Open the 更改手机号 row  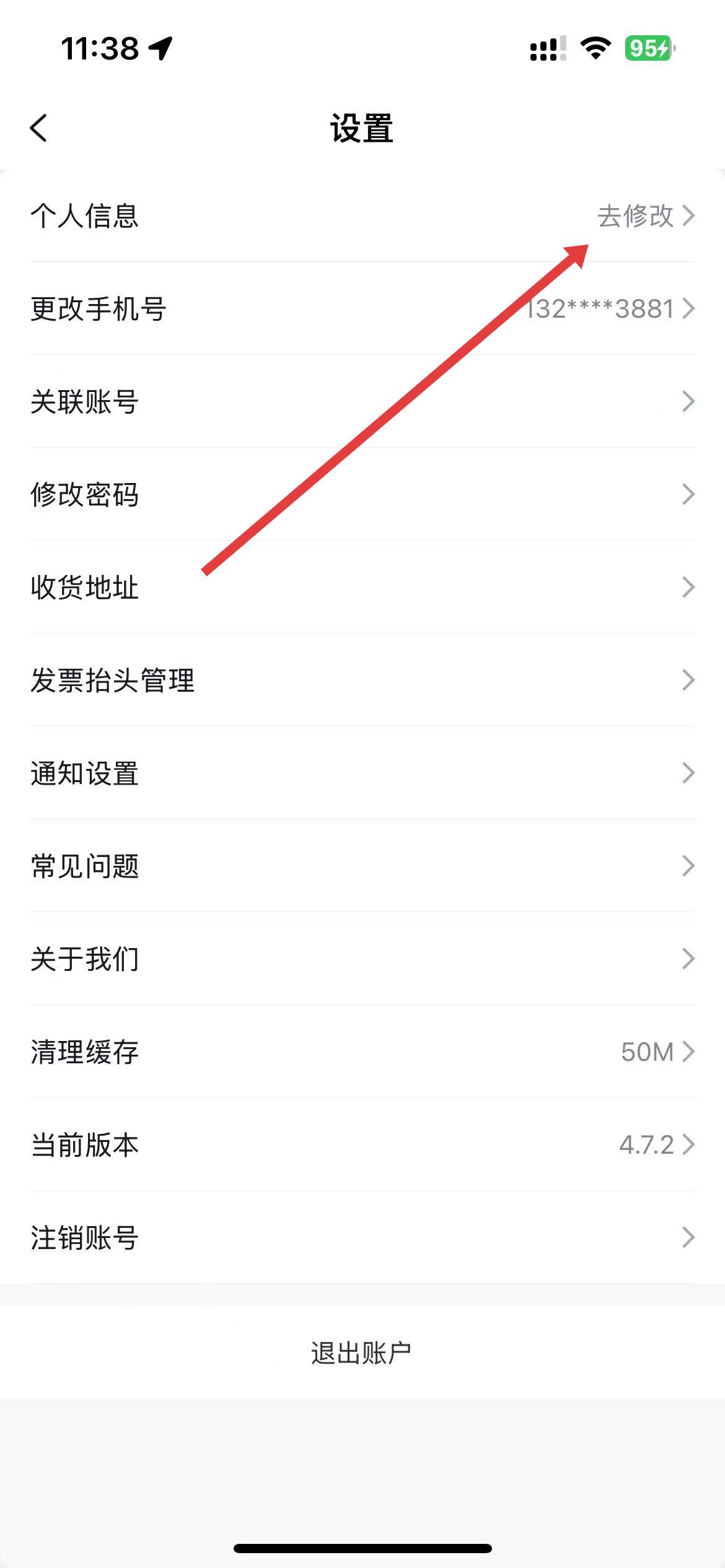tap(362, 308)
